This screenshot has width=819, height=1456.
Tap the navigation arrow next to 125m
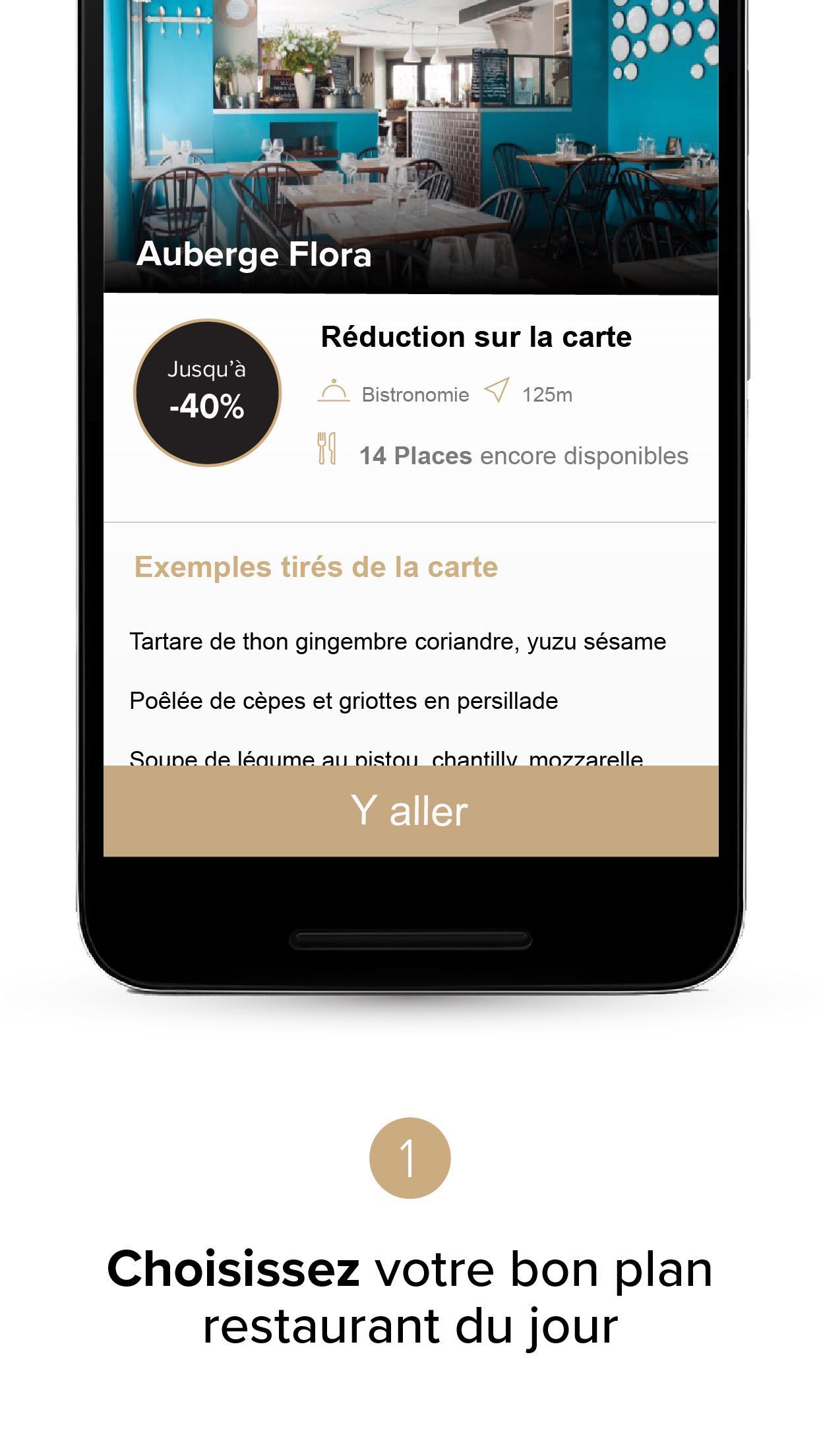point(497,391)
